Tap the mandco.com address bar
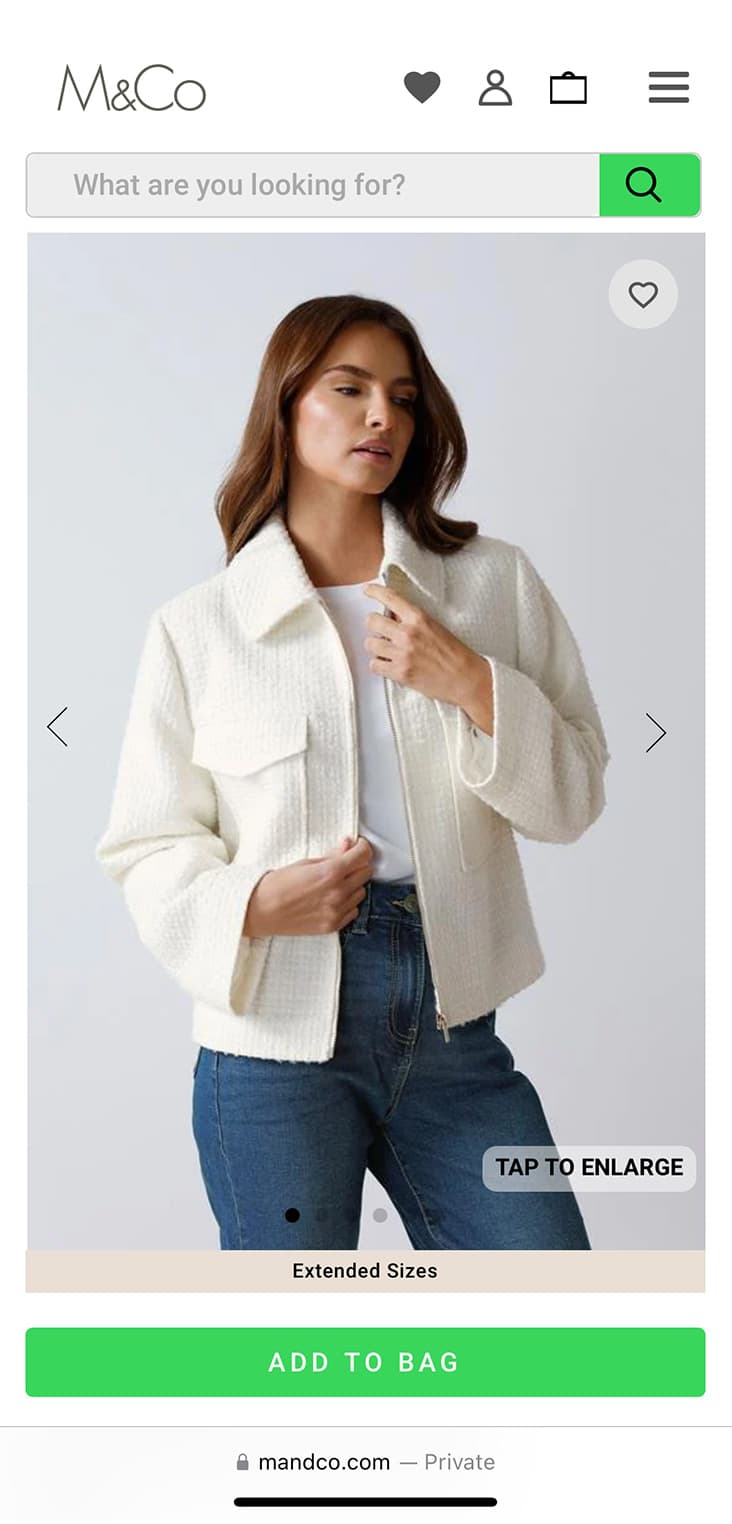This screenshot has height=1524, width=732. [x=365, y=1462]
